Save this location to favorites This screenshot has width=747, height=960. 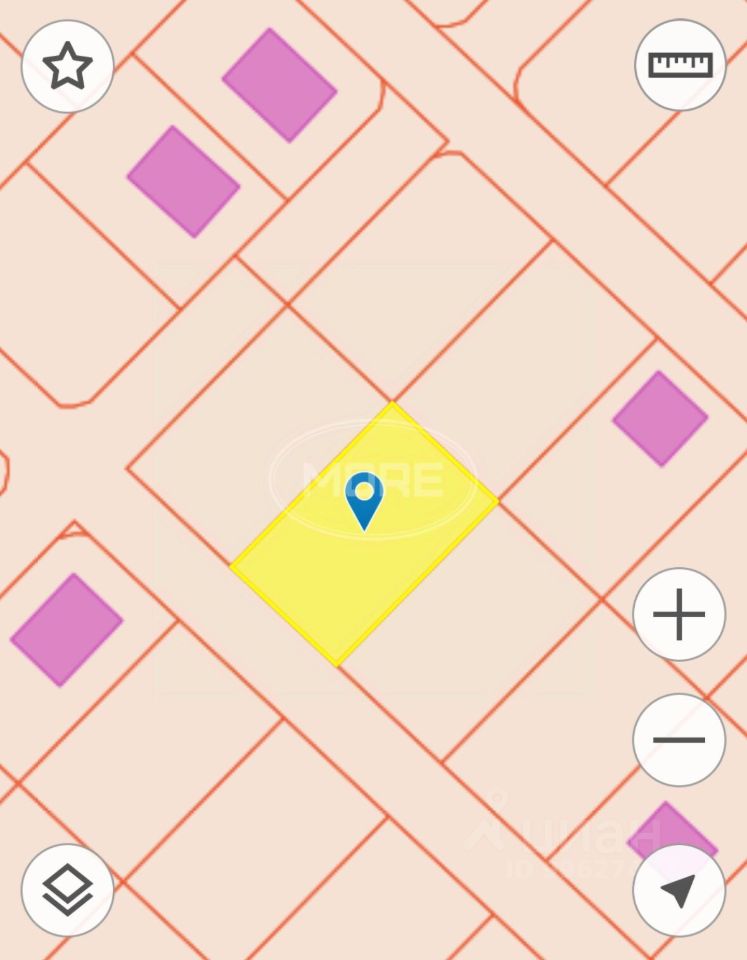68,67
